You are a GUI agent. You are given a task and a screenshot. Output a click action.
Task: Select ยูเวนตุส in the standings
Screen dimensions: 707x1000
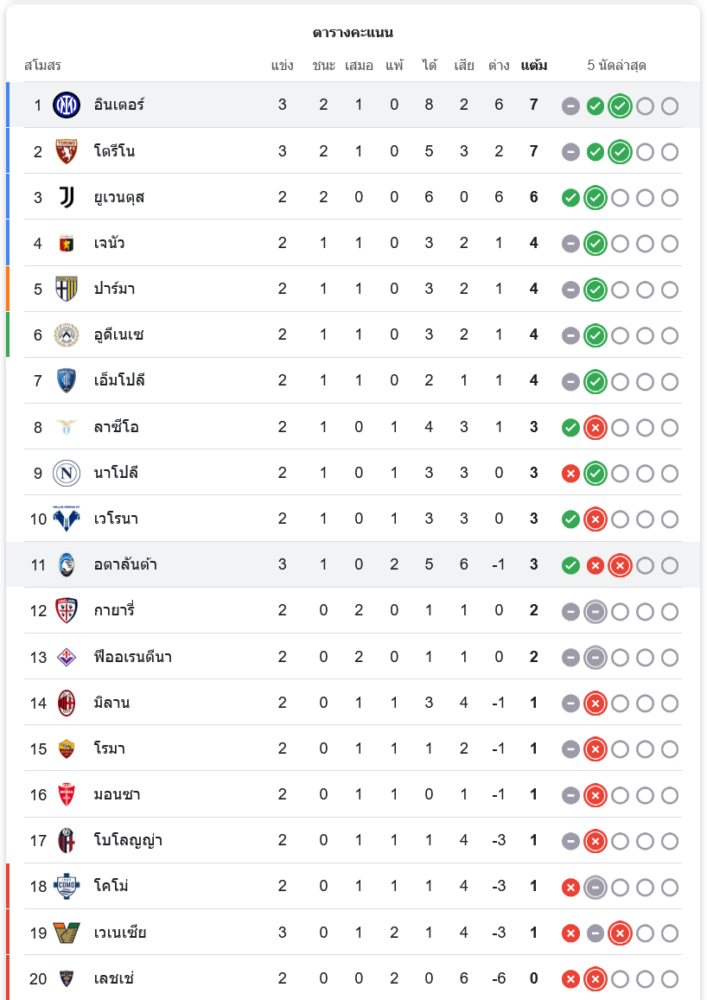[119, 197]
